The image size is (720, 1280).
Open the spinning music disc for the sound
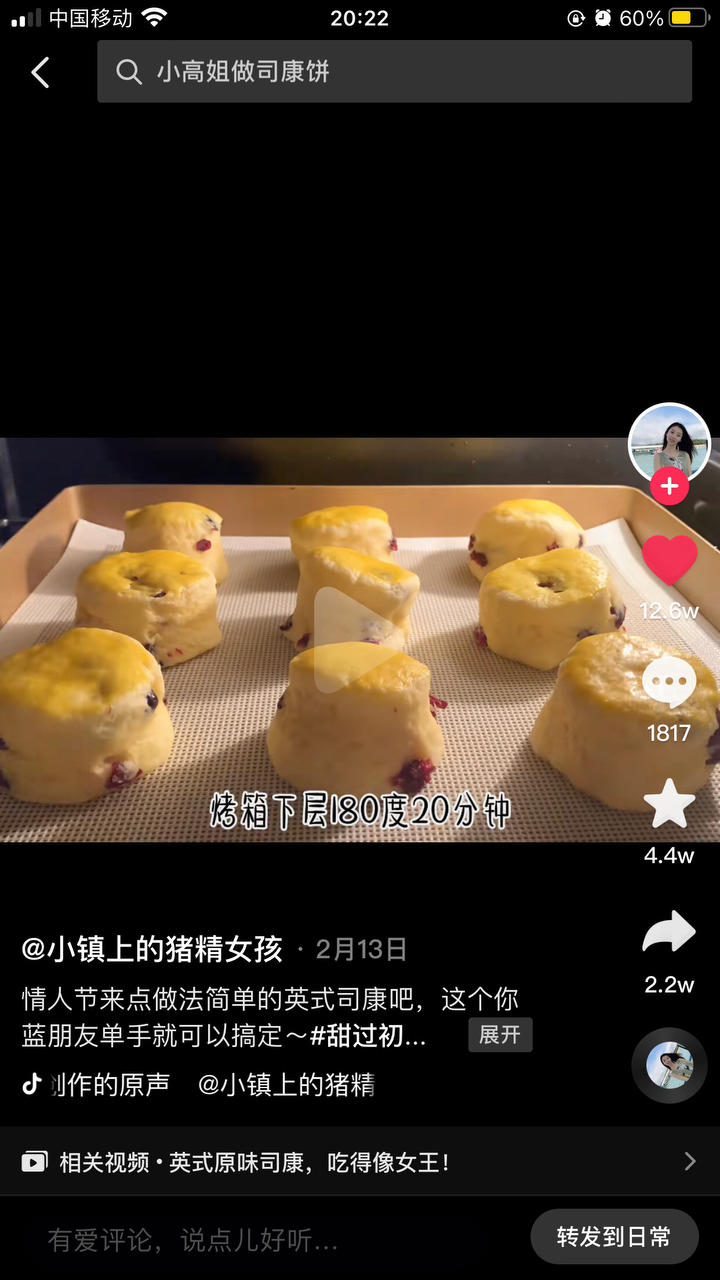point(669,1065)
